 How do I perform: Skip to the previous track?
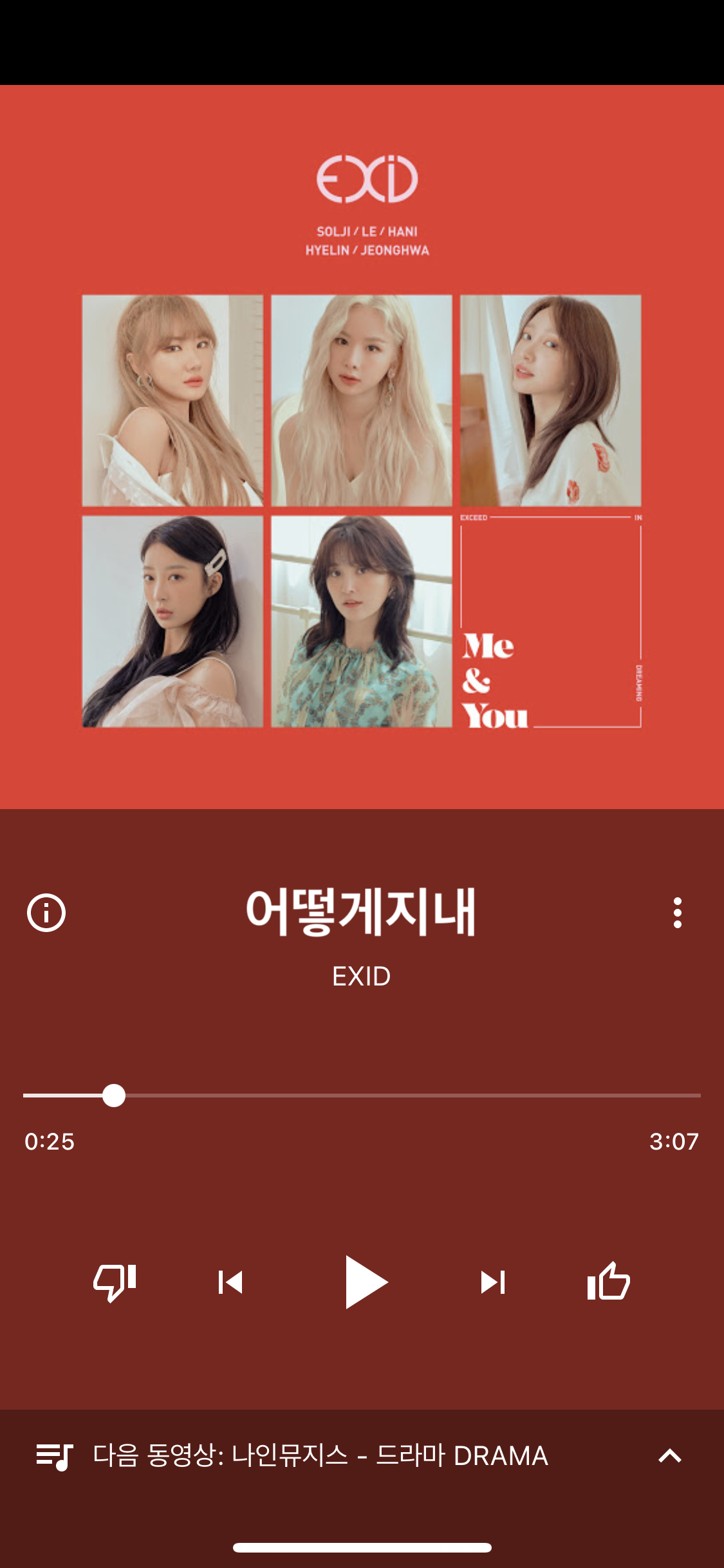pos(230,1282)
